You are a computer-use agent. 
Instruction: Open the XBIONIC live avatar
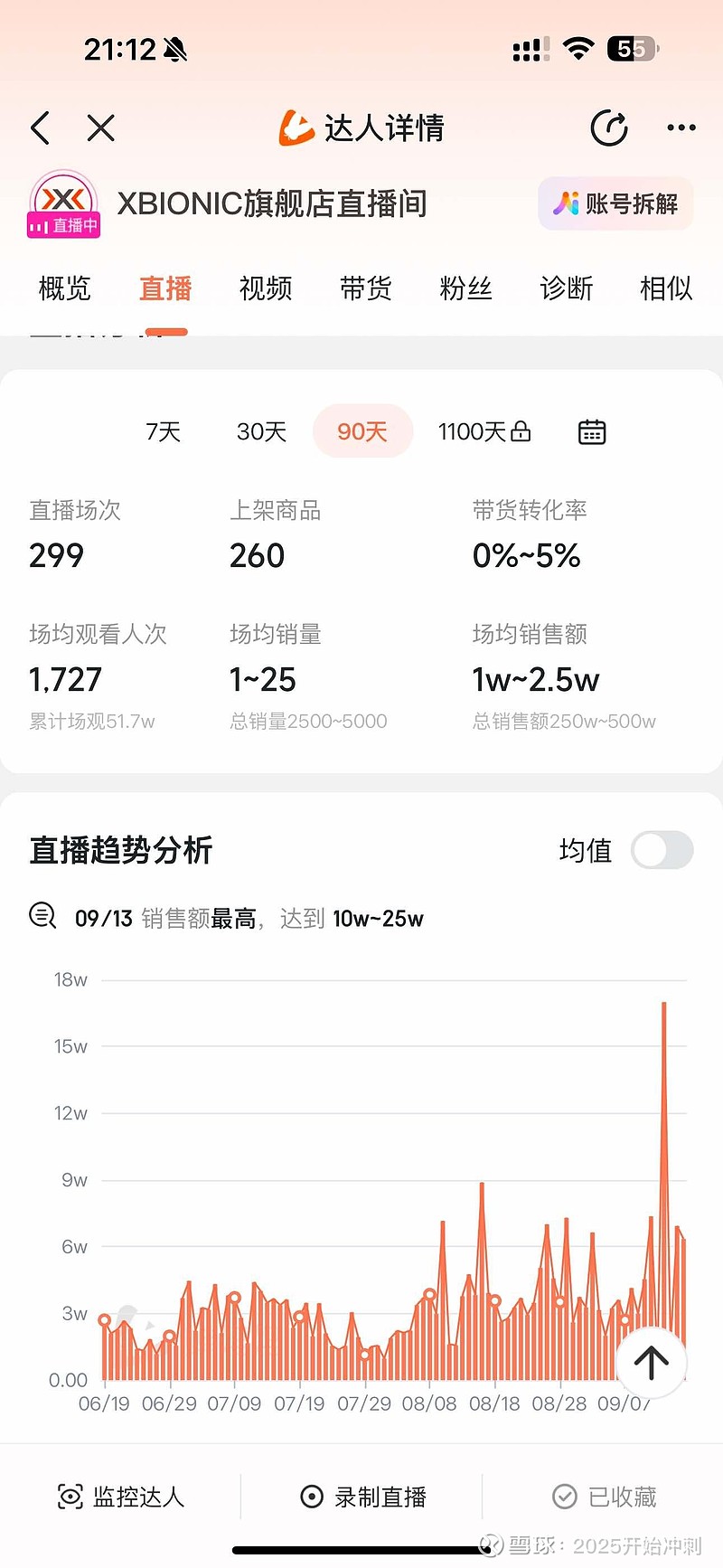[63, 204]
